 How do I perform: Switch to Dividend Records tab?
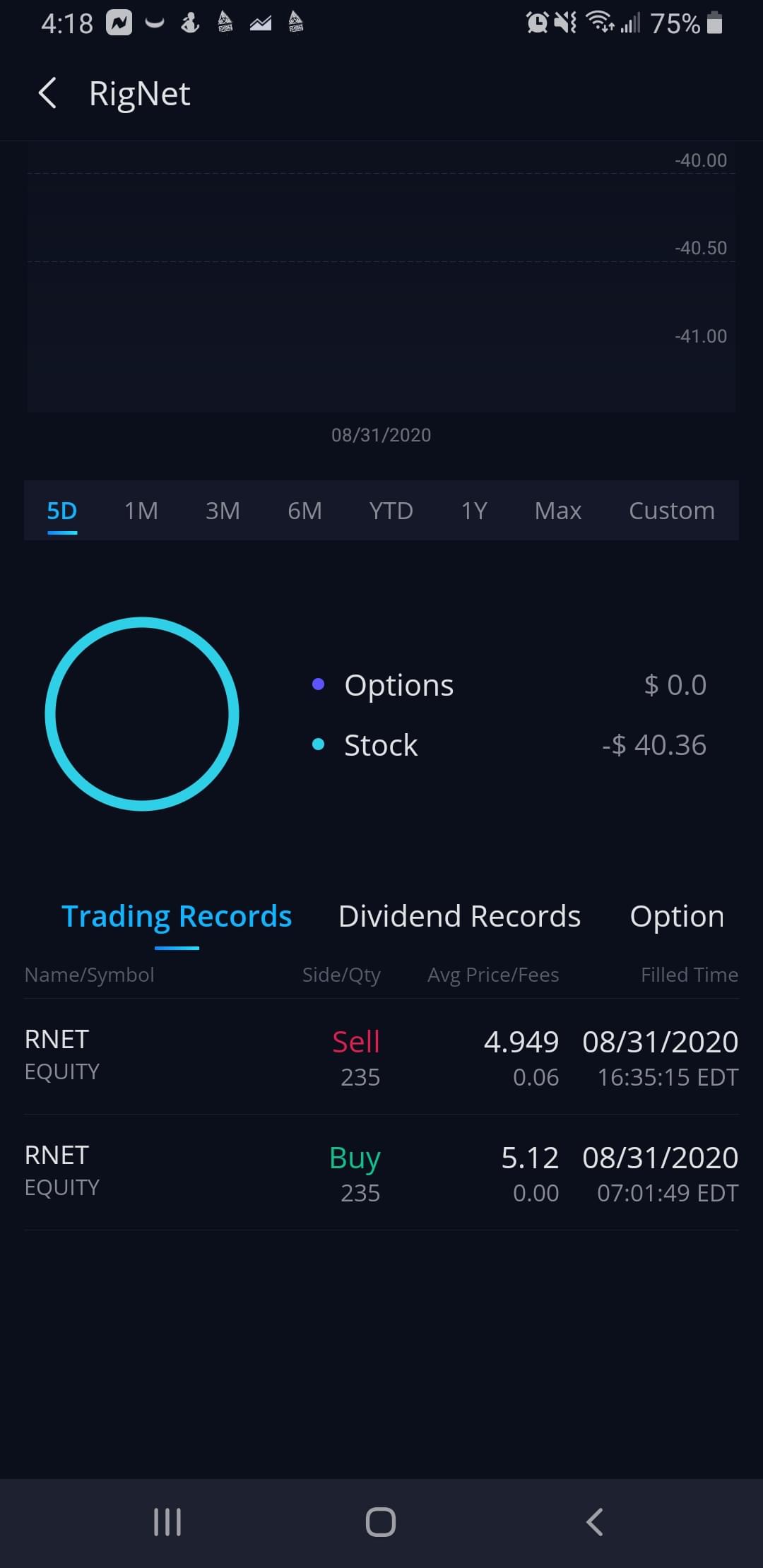click(x=459, y=916)
